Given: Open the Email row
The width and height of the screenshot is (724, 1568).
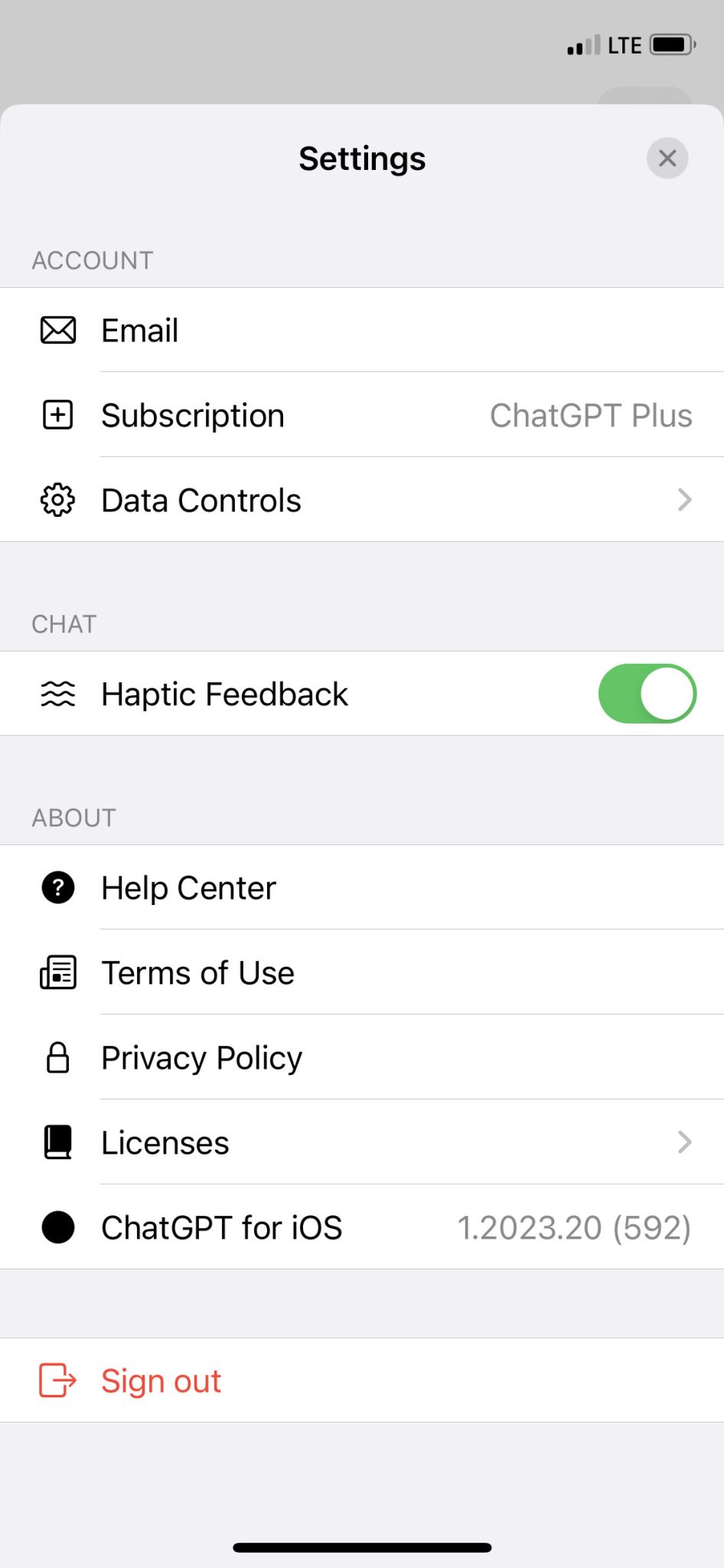Looking at the screenshot, I should 362,330.
